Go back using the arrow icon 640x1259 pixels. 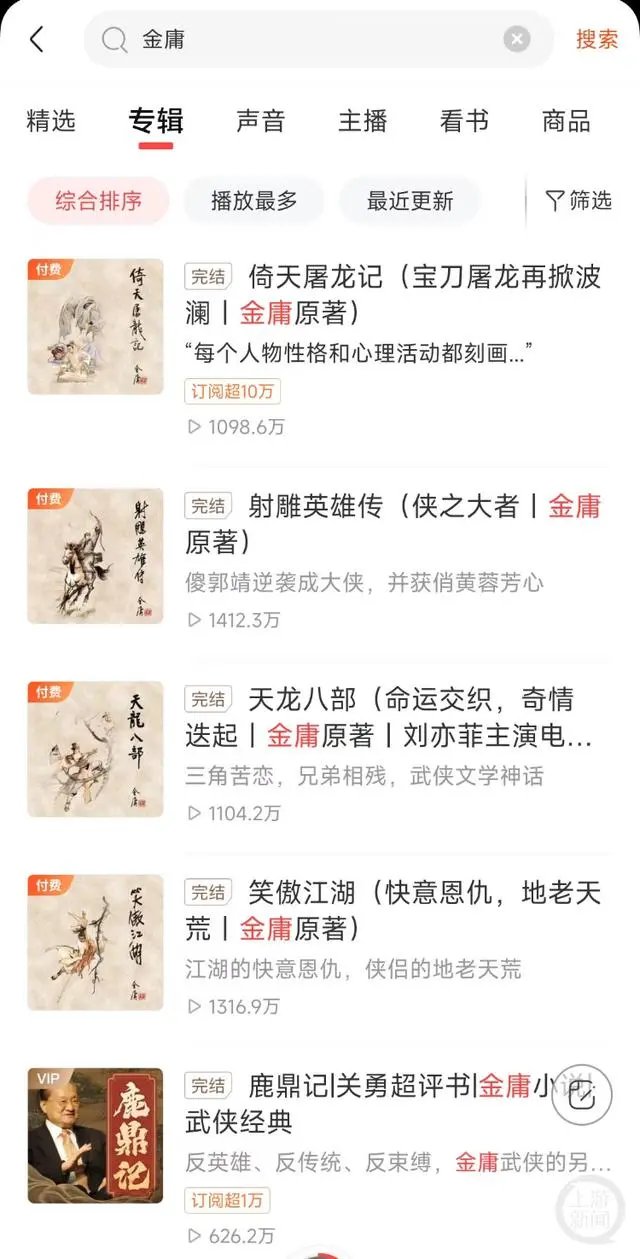37,40
